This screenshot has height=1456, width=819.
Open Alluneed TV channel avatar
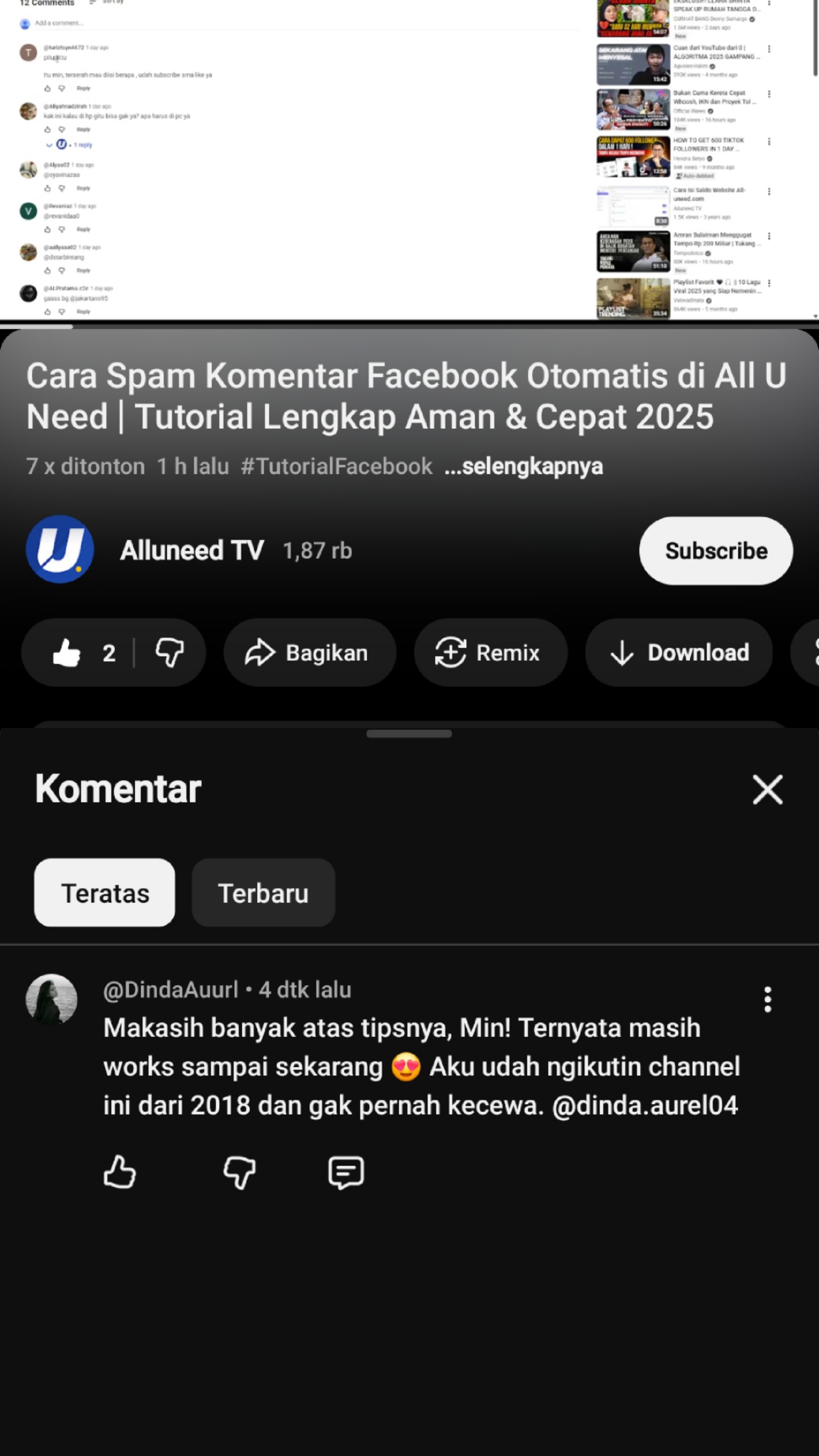[x=60, y=549]
